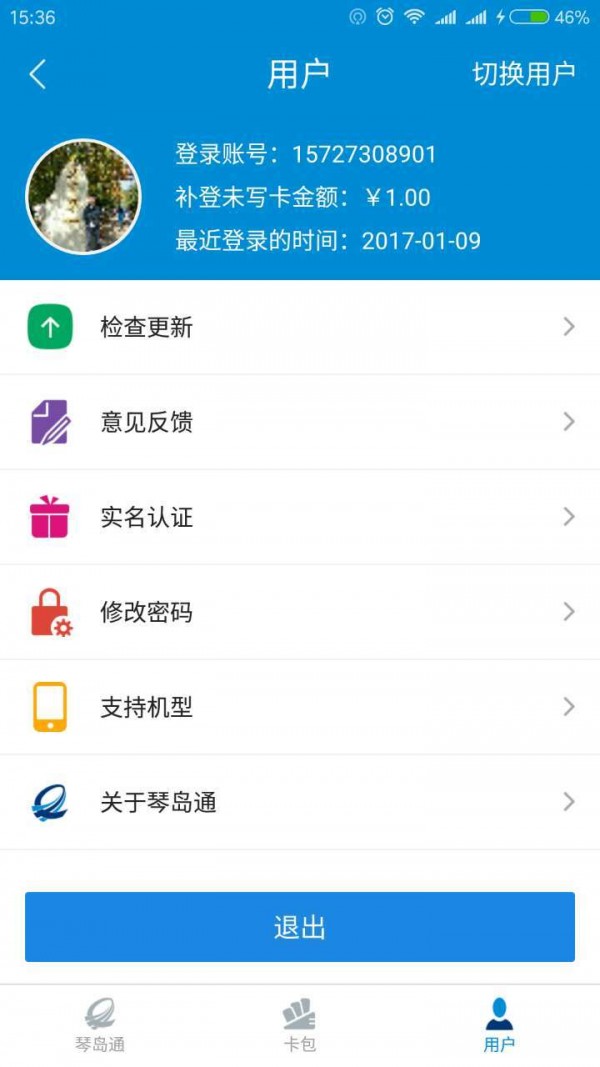
Task: Tap 切换用户 to switch user
Action: click(523, 74)
